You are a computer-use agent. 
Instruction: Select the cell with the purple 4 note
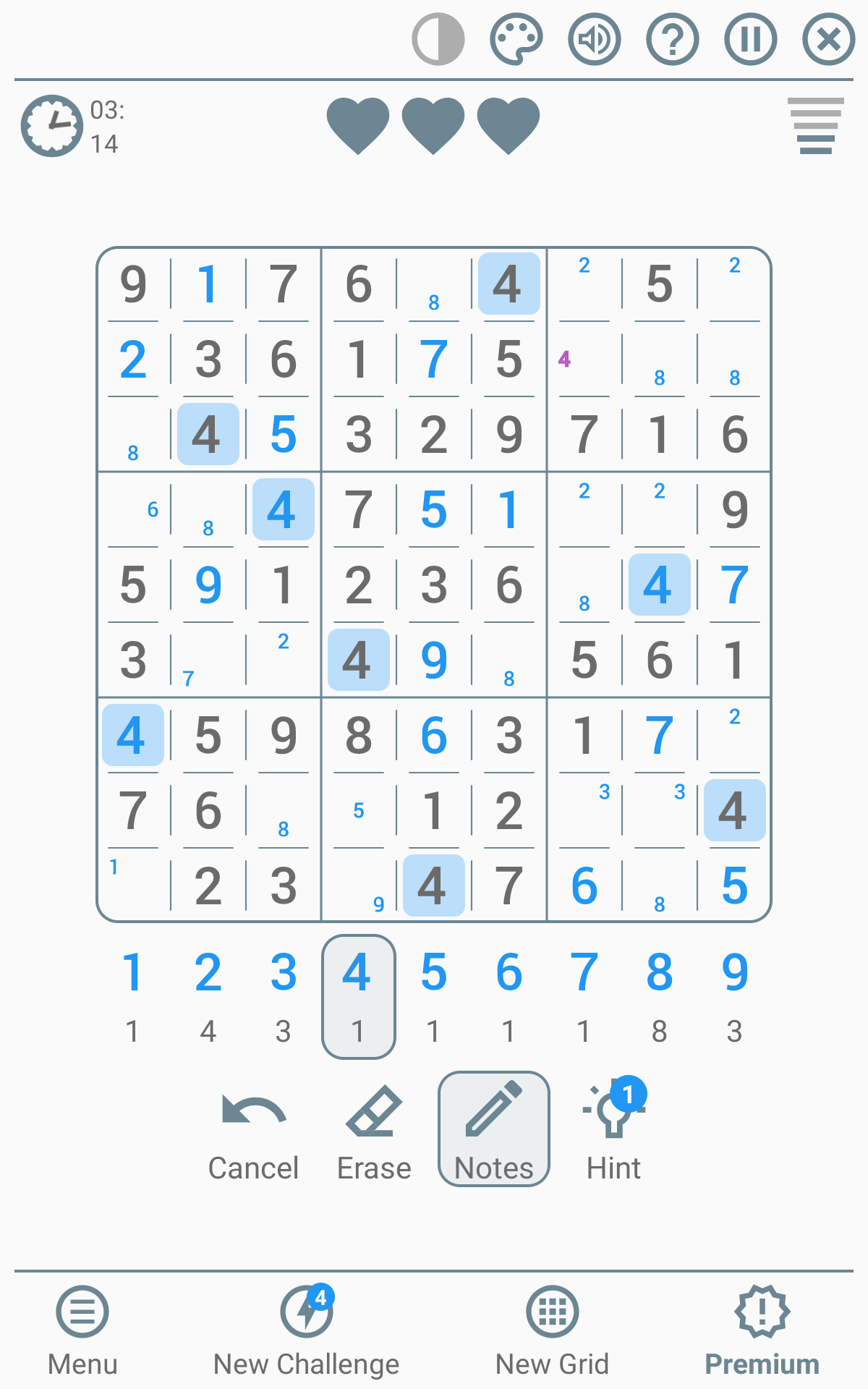coord(584,359)
